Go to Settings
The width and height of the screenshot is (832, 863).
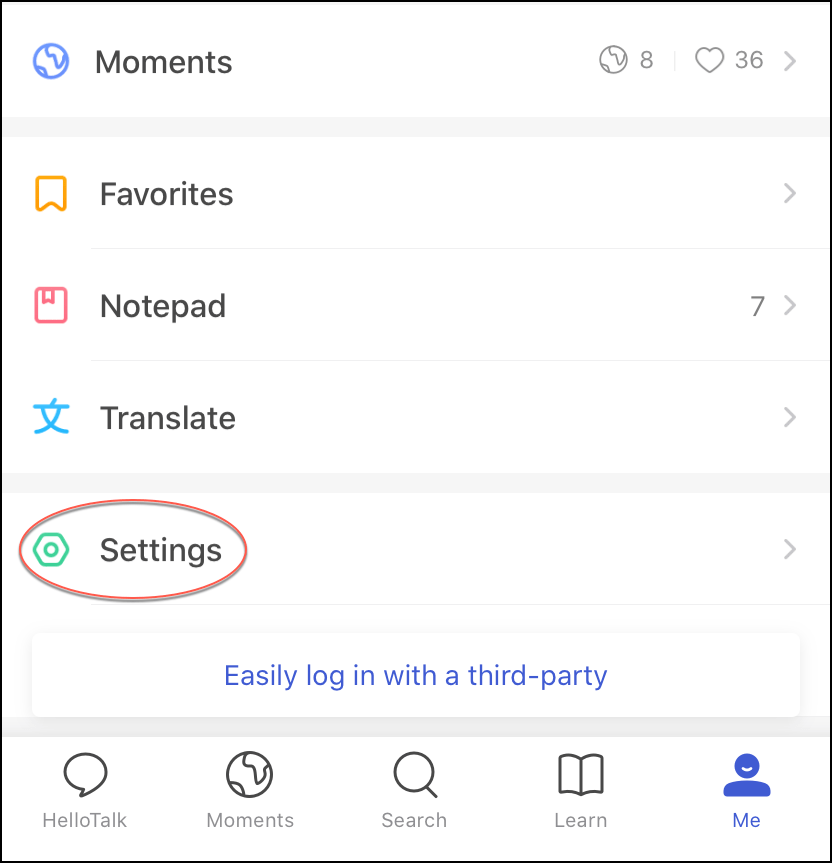(160, 550)
